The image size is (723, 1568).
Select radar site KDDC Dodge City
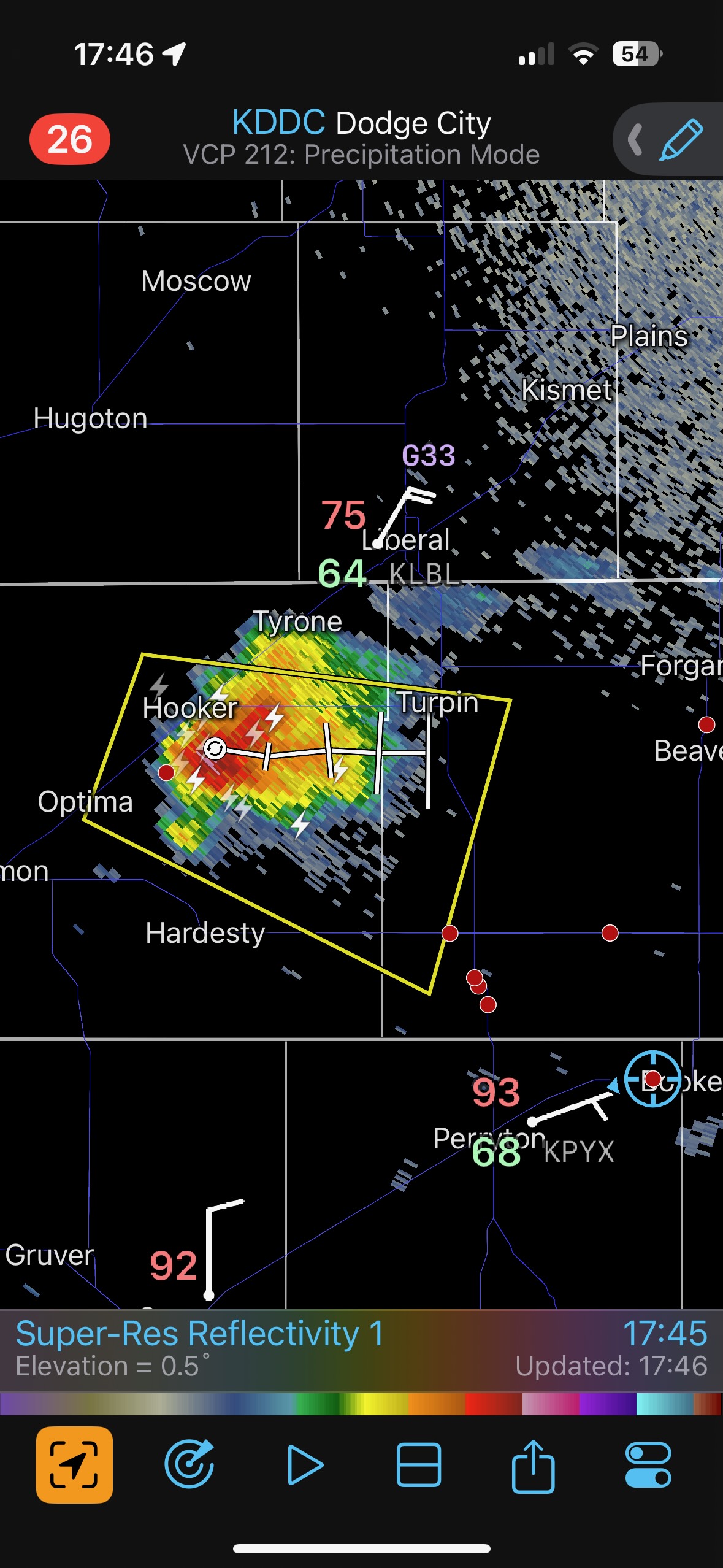coord(361,123)
